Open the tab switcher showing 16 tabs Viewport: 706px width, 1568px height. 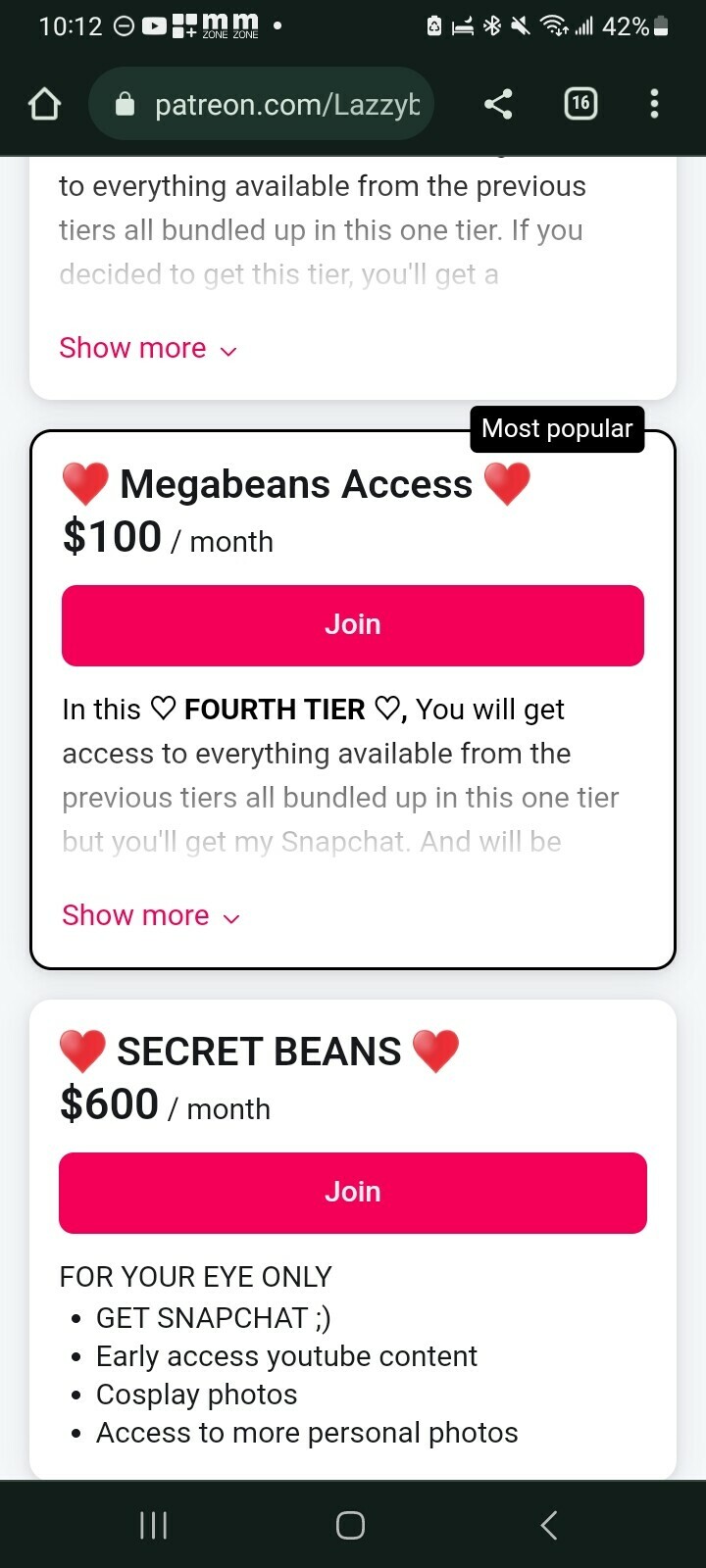click(x=580, y=104)
